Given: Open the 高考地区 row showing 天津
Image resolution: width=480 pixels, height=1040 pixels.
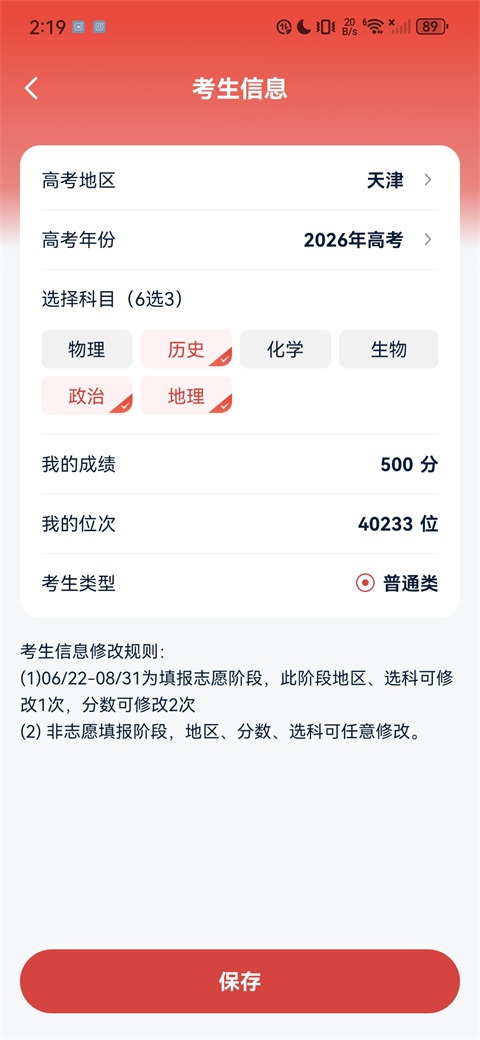Looking at the screenshot, I should point(240,180).
